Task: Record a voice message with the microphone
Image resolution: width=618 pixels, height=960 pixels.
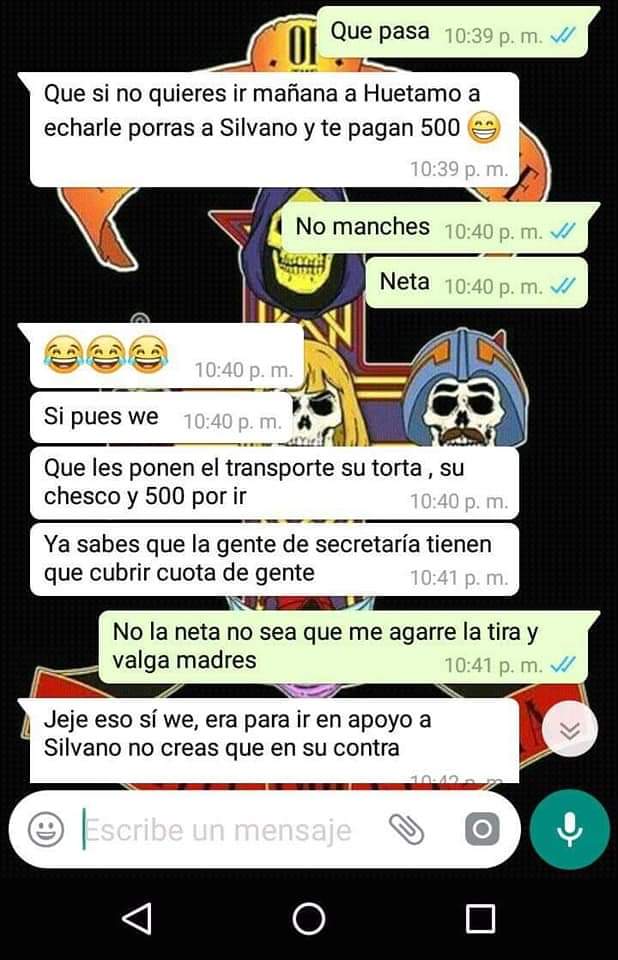Action: click(570, 829)
